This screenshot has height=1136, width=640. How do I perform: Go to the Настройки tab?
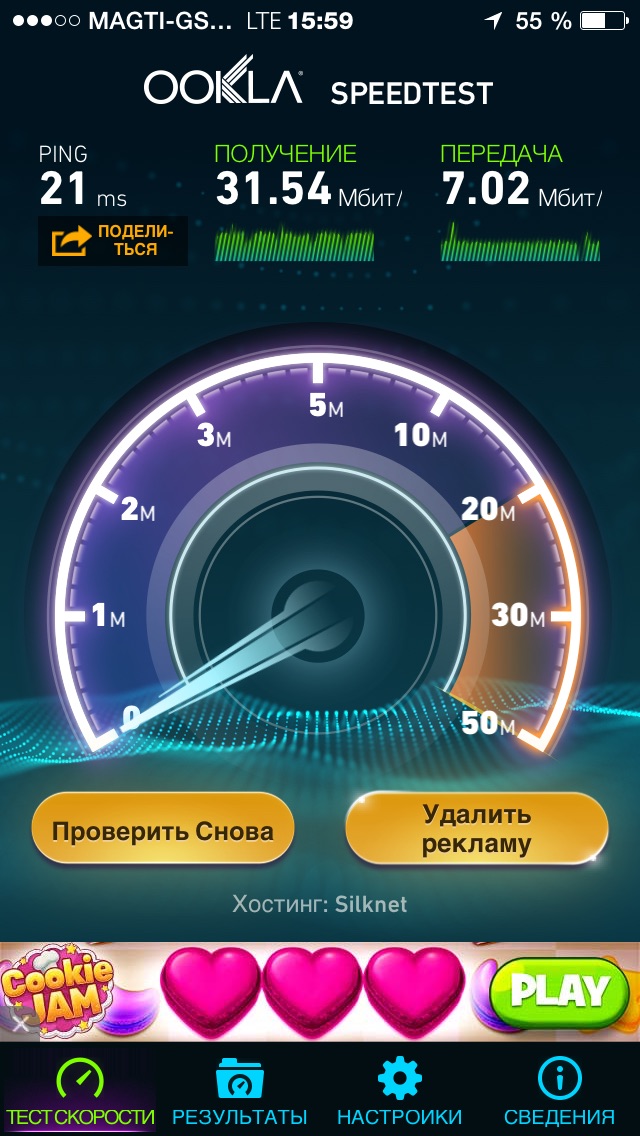(399, 1092)
